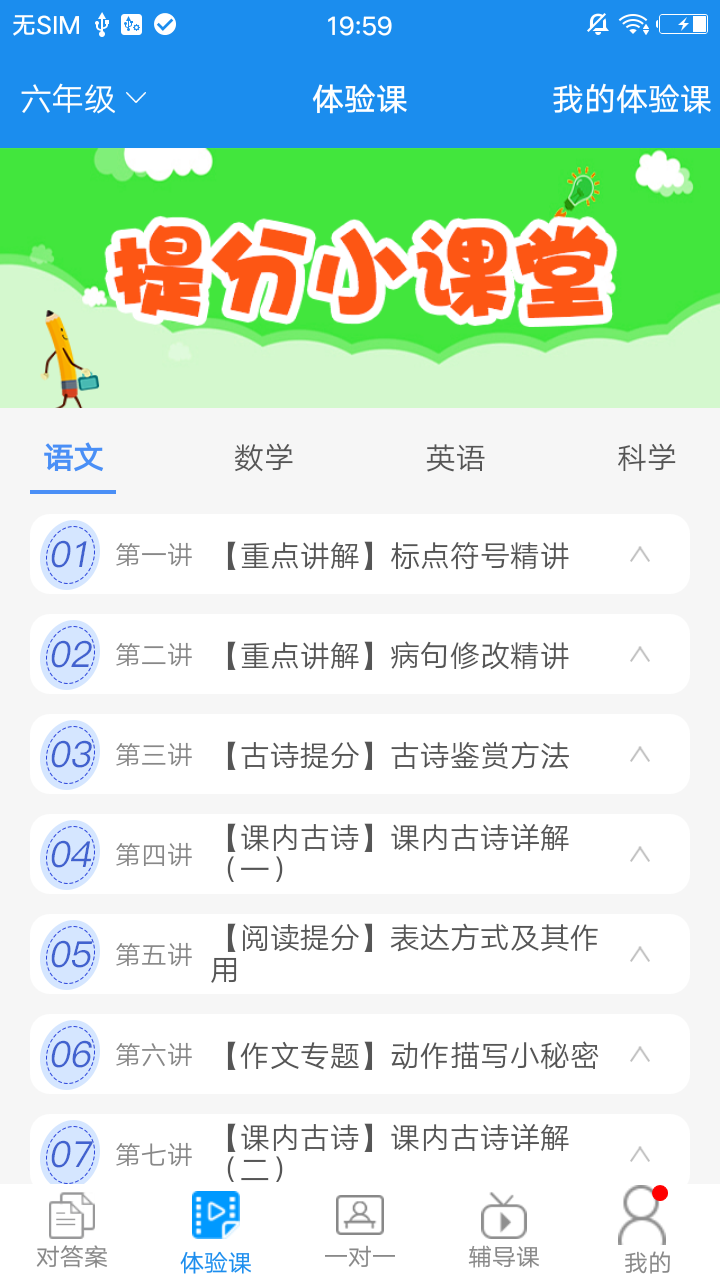Open lesson 02 病句修改精讲

[x=394, y=655]
